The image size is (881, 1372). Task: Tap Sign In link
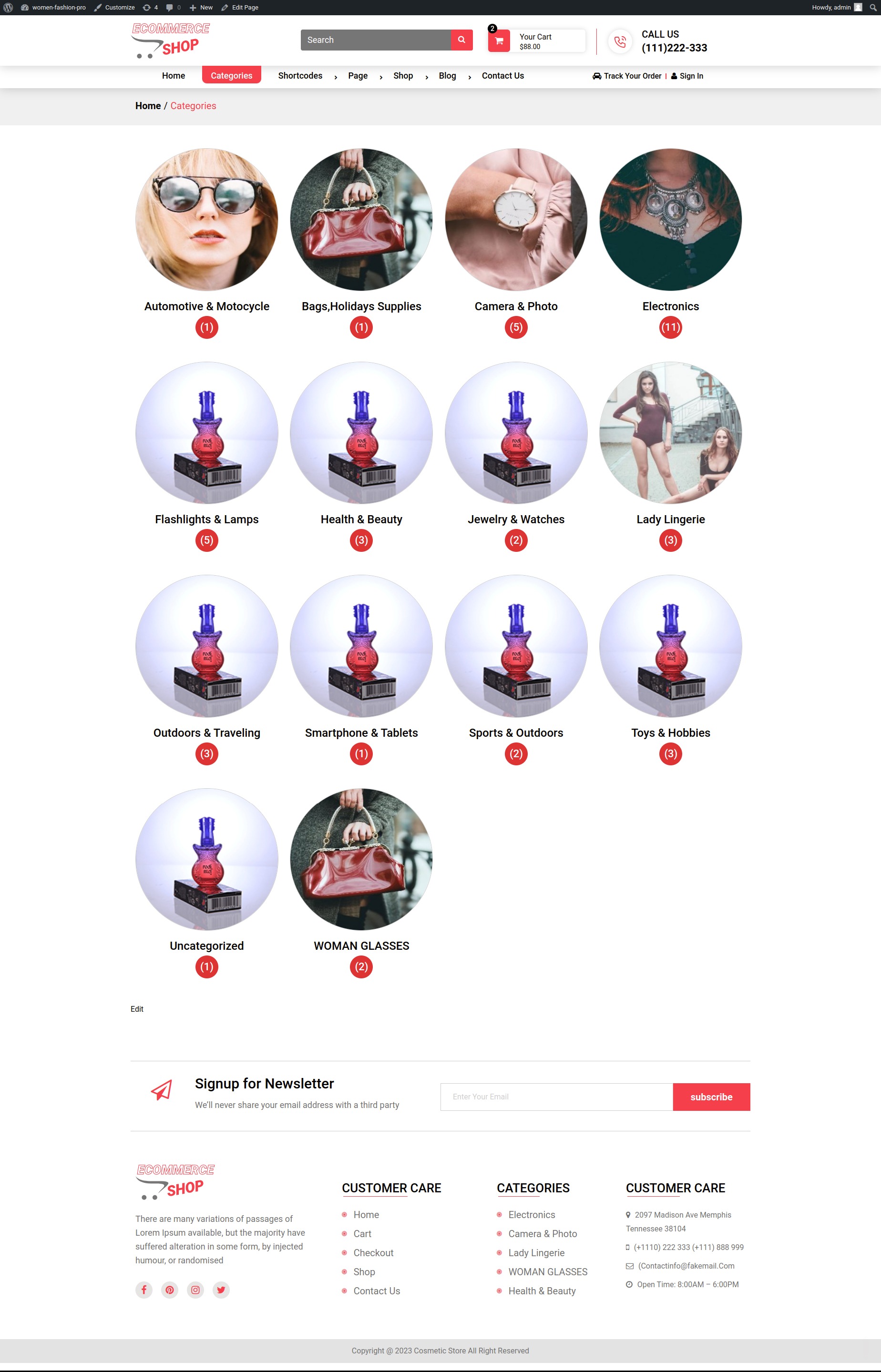[x=690, y=76]
